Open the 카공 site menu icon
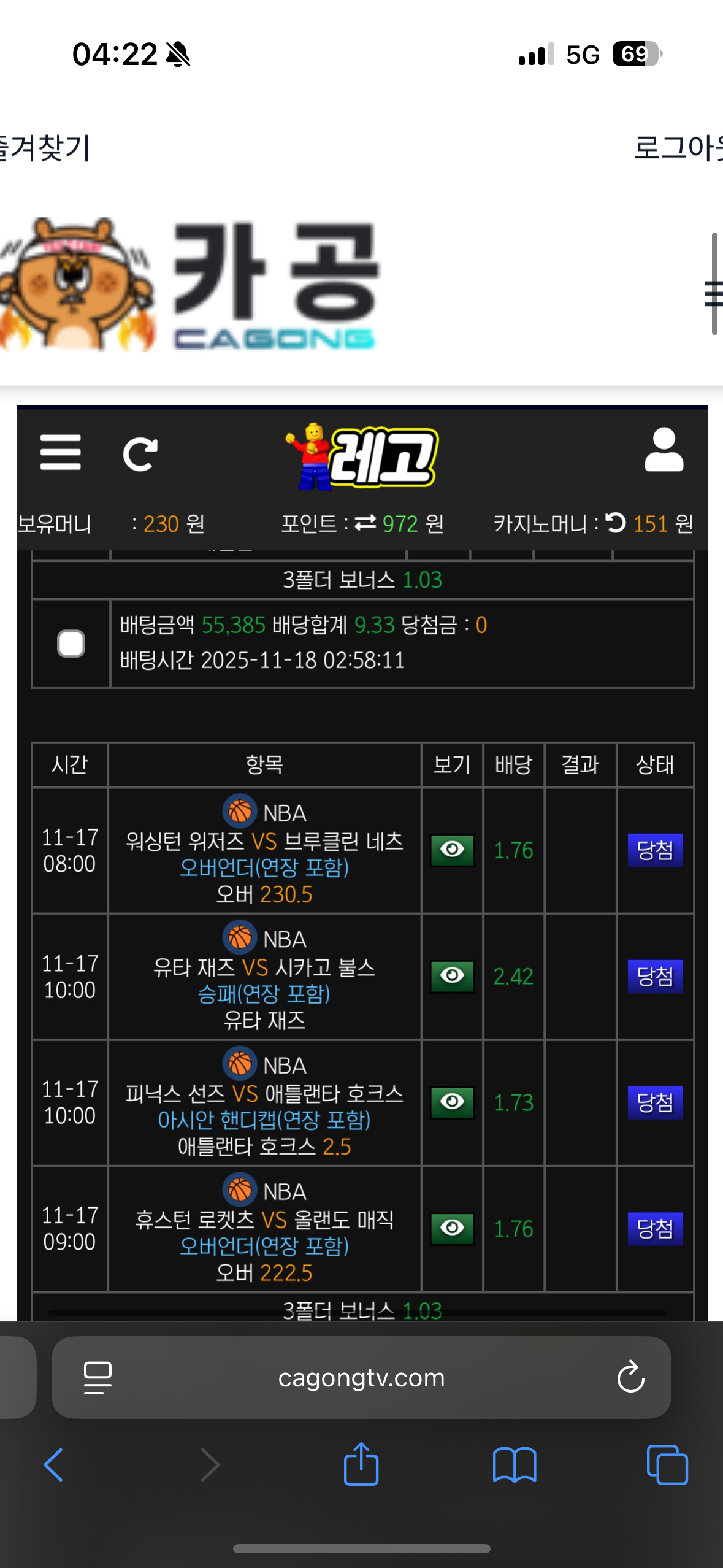The width and height of the screenshot is (723, 1568). point(714,293)
